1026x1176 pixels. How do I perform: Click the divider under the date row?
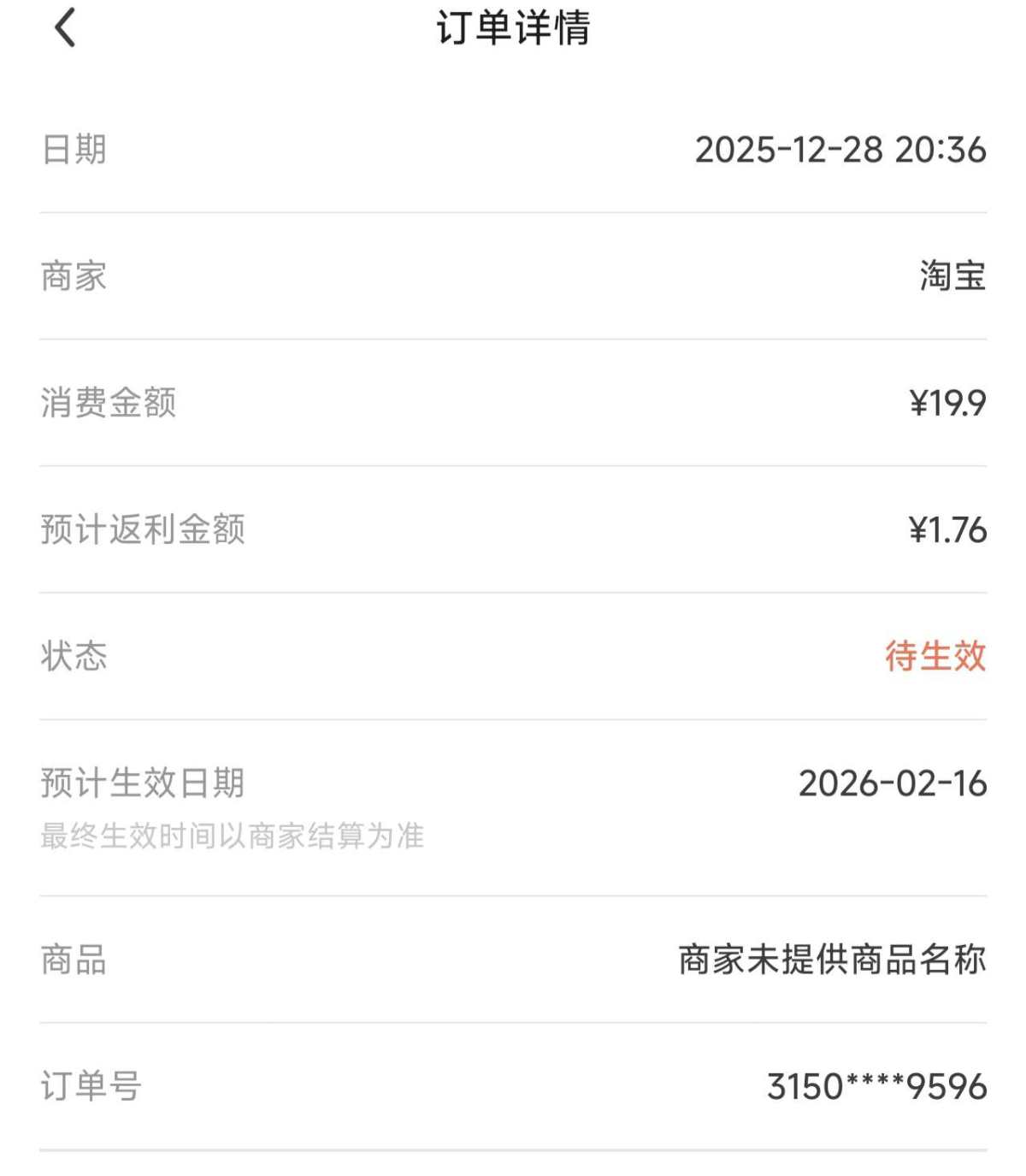click(x=513, y=208)
